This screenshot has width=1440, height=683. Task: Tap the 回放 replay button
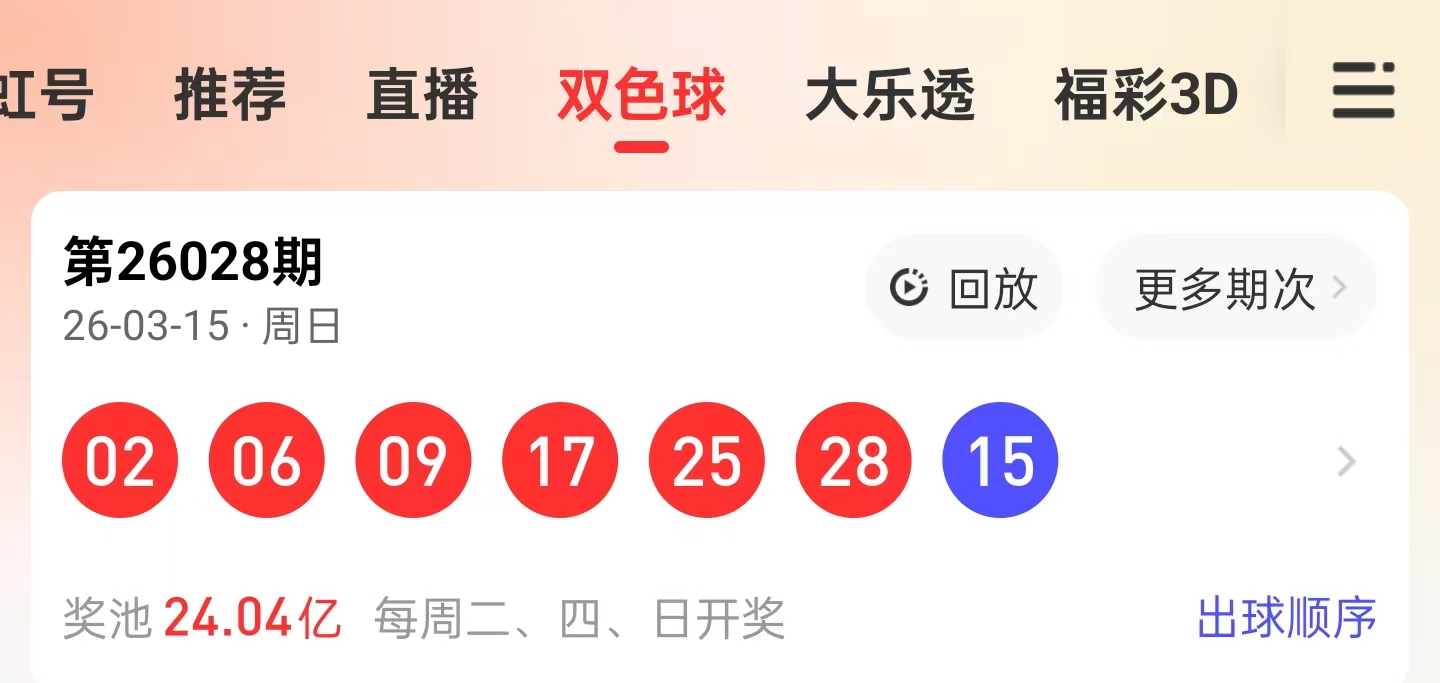964,289
